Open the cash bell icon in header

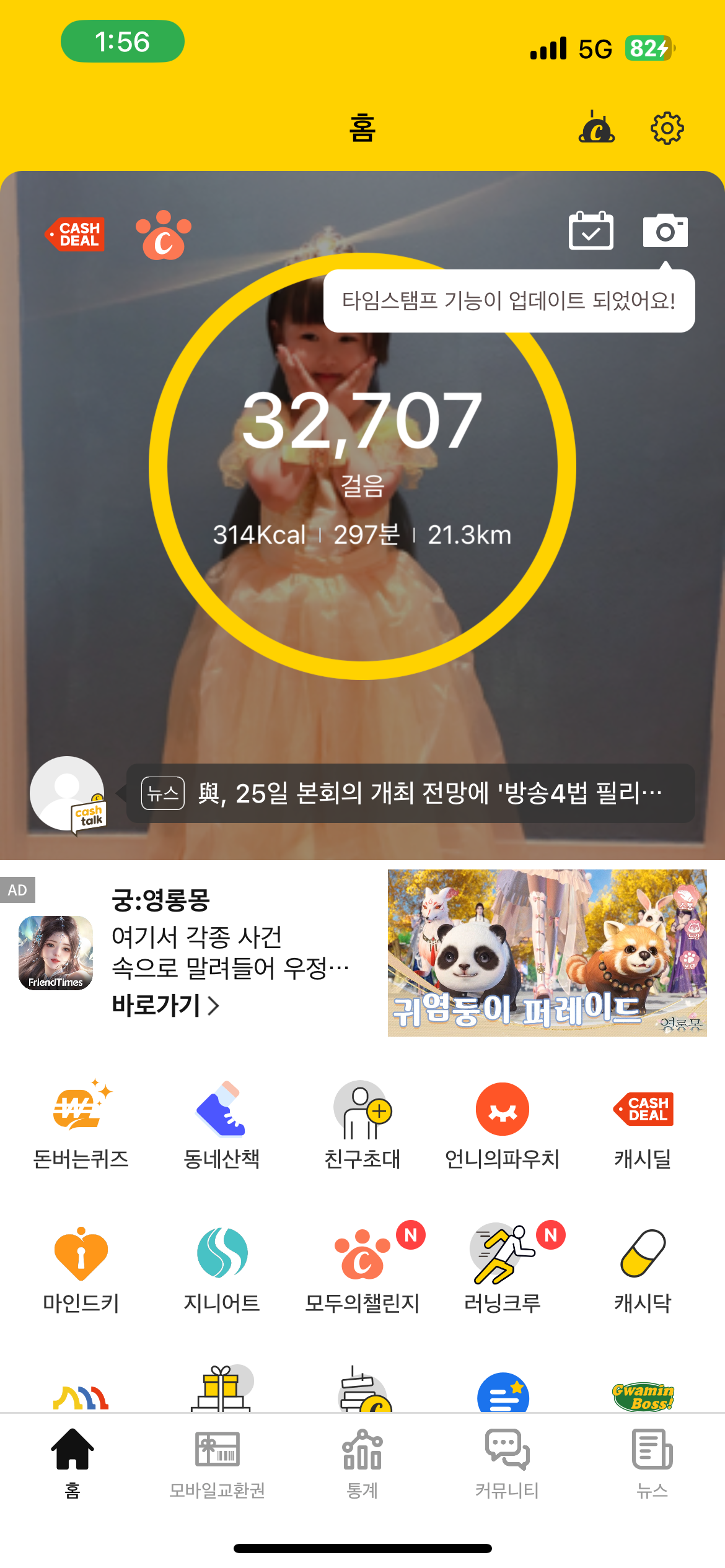tap(596, 128)
